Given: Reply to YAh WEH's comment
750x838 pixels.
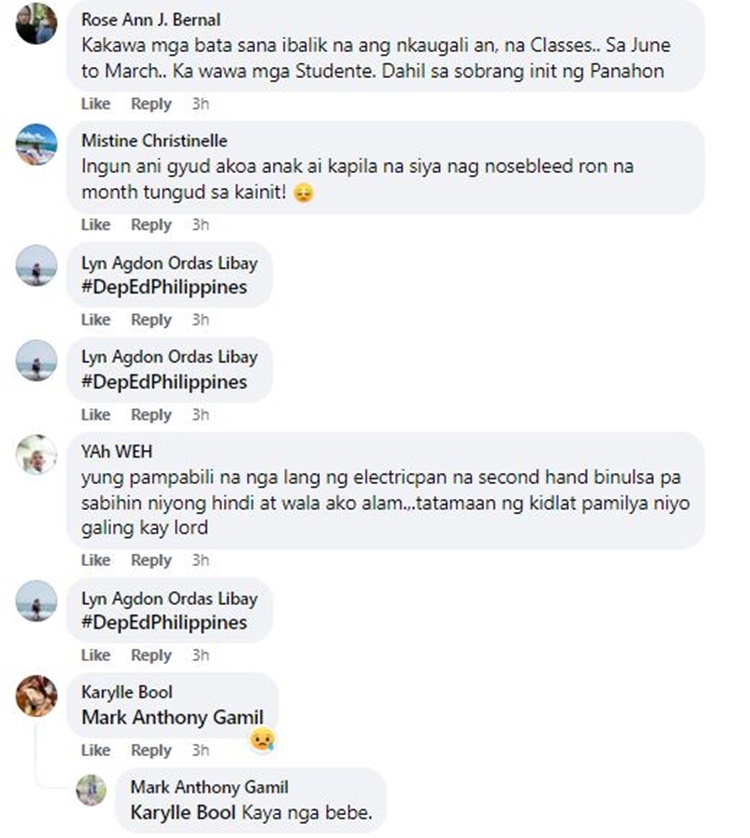Looking at the screenshot, I should 151,560.
